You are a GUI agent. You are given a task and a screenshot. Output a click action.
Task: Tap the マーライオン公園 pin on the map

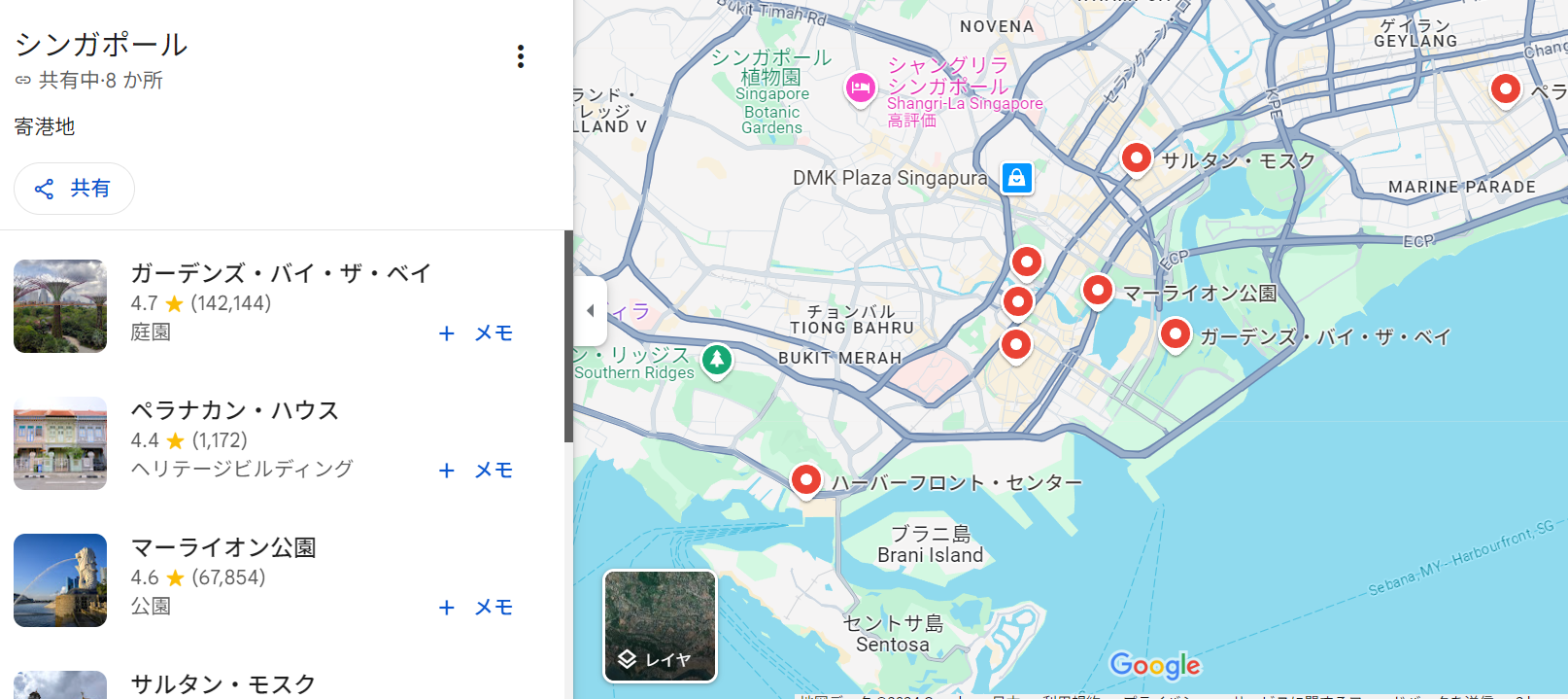tap(1097, 289)
